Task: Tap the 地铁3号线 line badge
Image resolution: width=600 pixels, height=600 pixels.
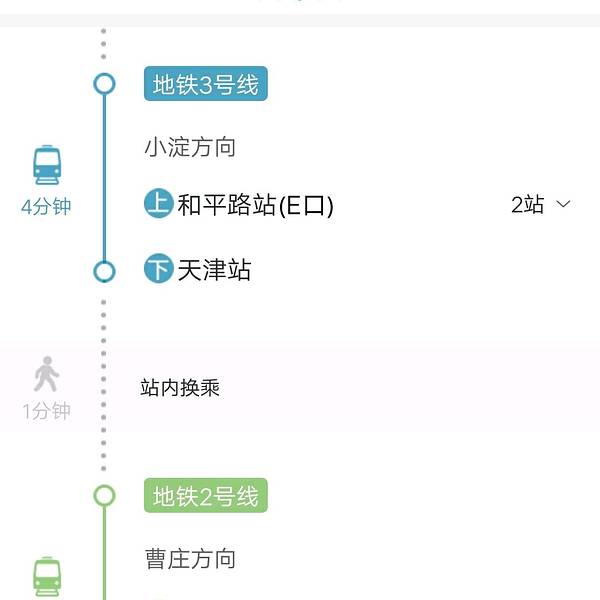Action: pyautogui.click(x=206, y=86)
